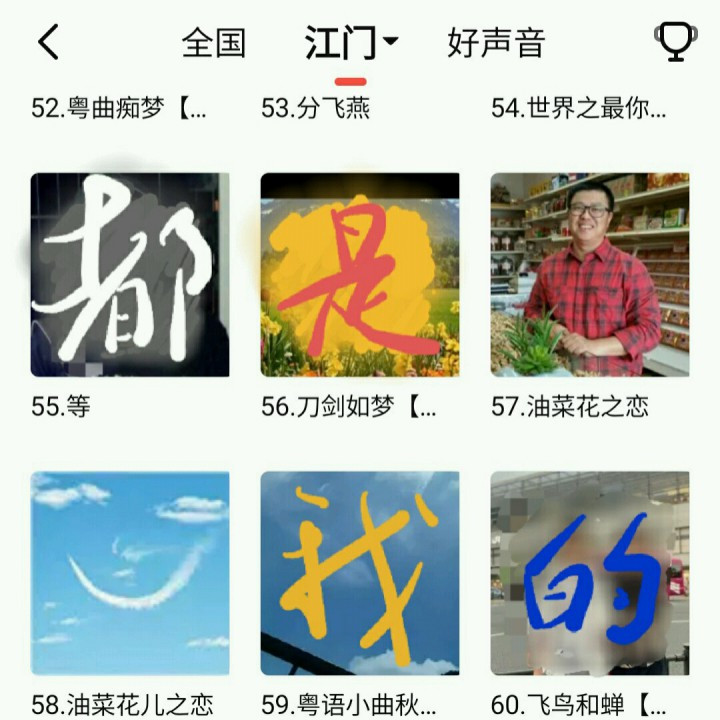This screenshot has height=720, width=720.
Task: Open item 54.世界之最你
Action: (578, 108)
